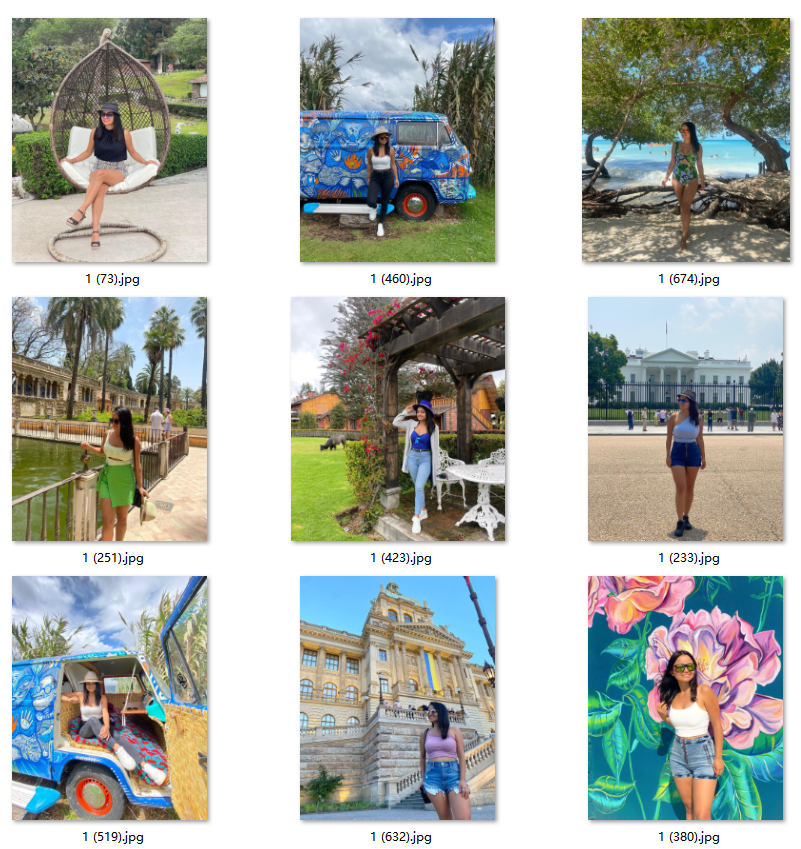View the picture 1 (423).jpg
Viewport: 801px width, 849px height.
397,419
